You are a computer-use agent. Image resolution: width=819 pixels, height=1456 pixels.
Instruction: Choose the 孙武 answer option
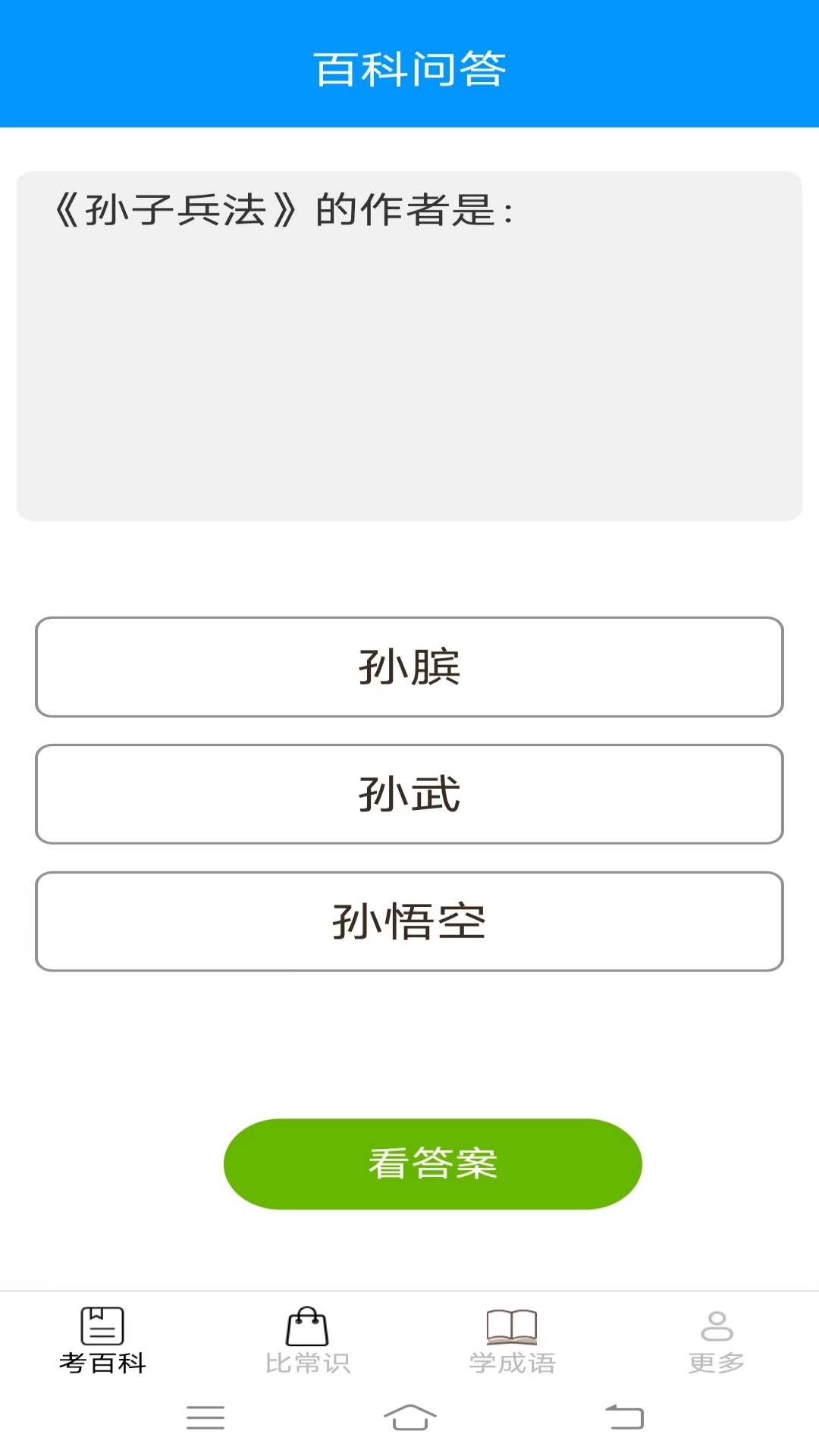pyautogui.click(x=409, y=794)
